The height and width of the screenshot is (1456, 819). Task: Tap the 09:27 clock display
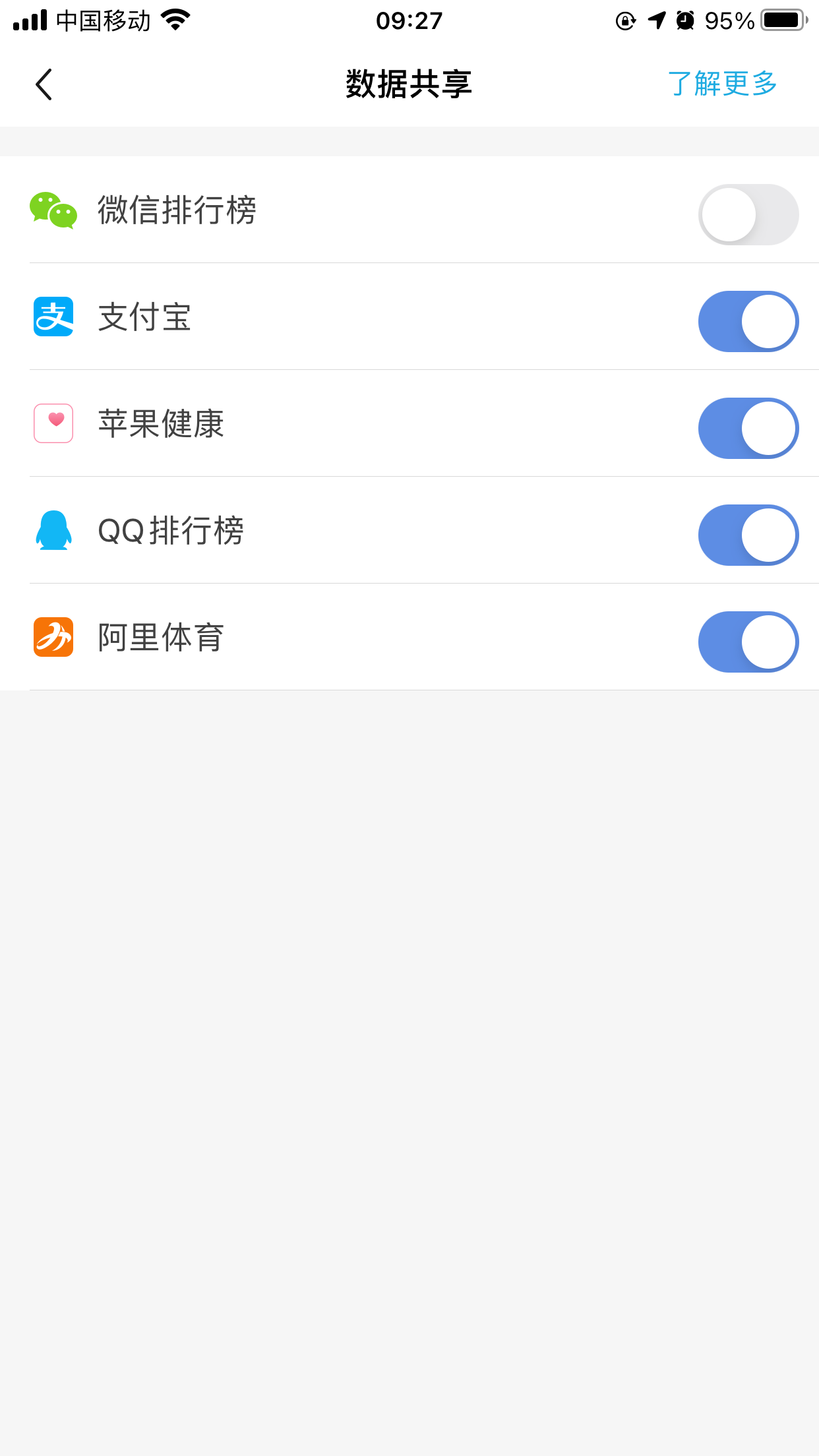coord(409,20)
